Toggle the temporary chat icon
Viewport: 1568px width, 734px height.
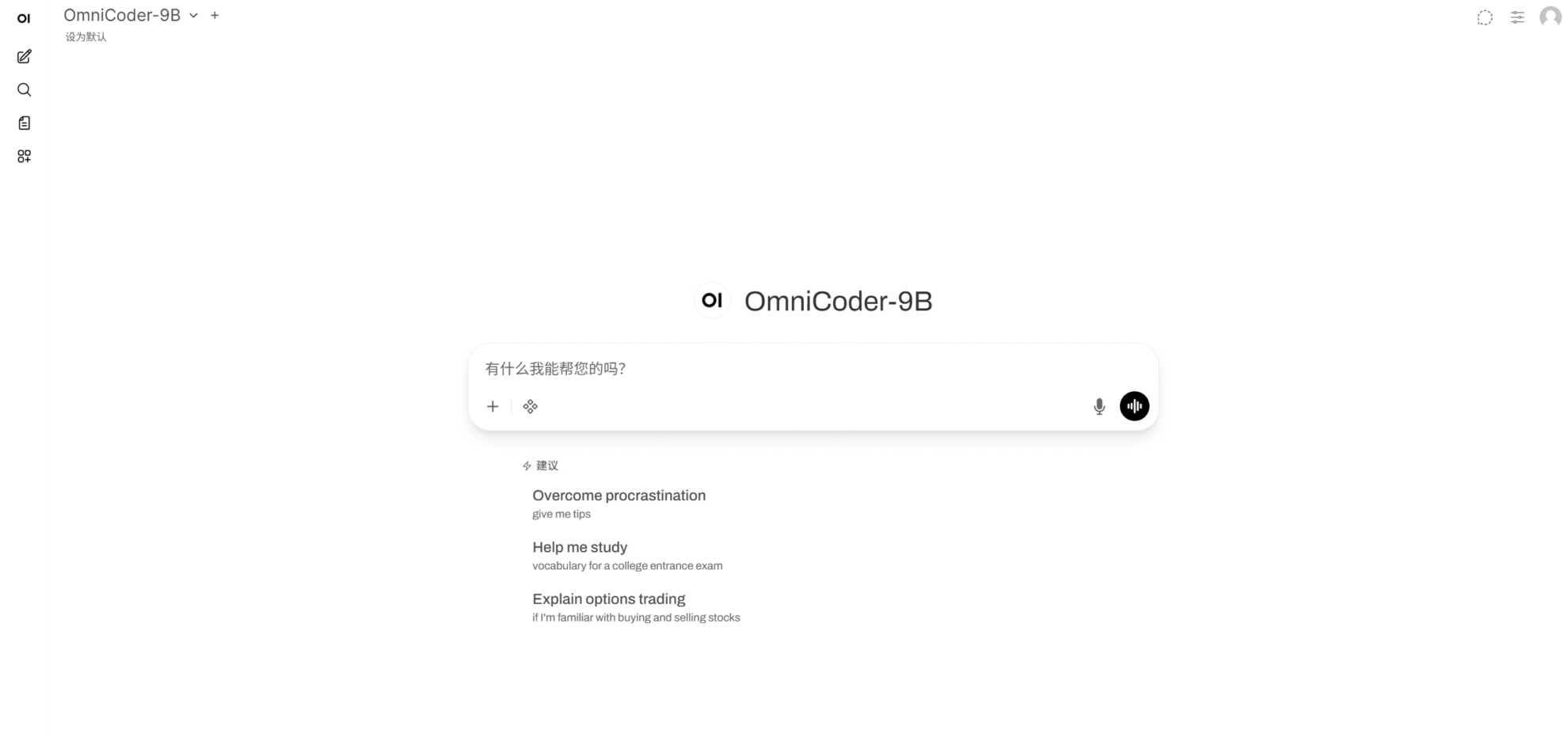coord(1485,17)
